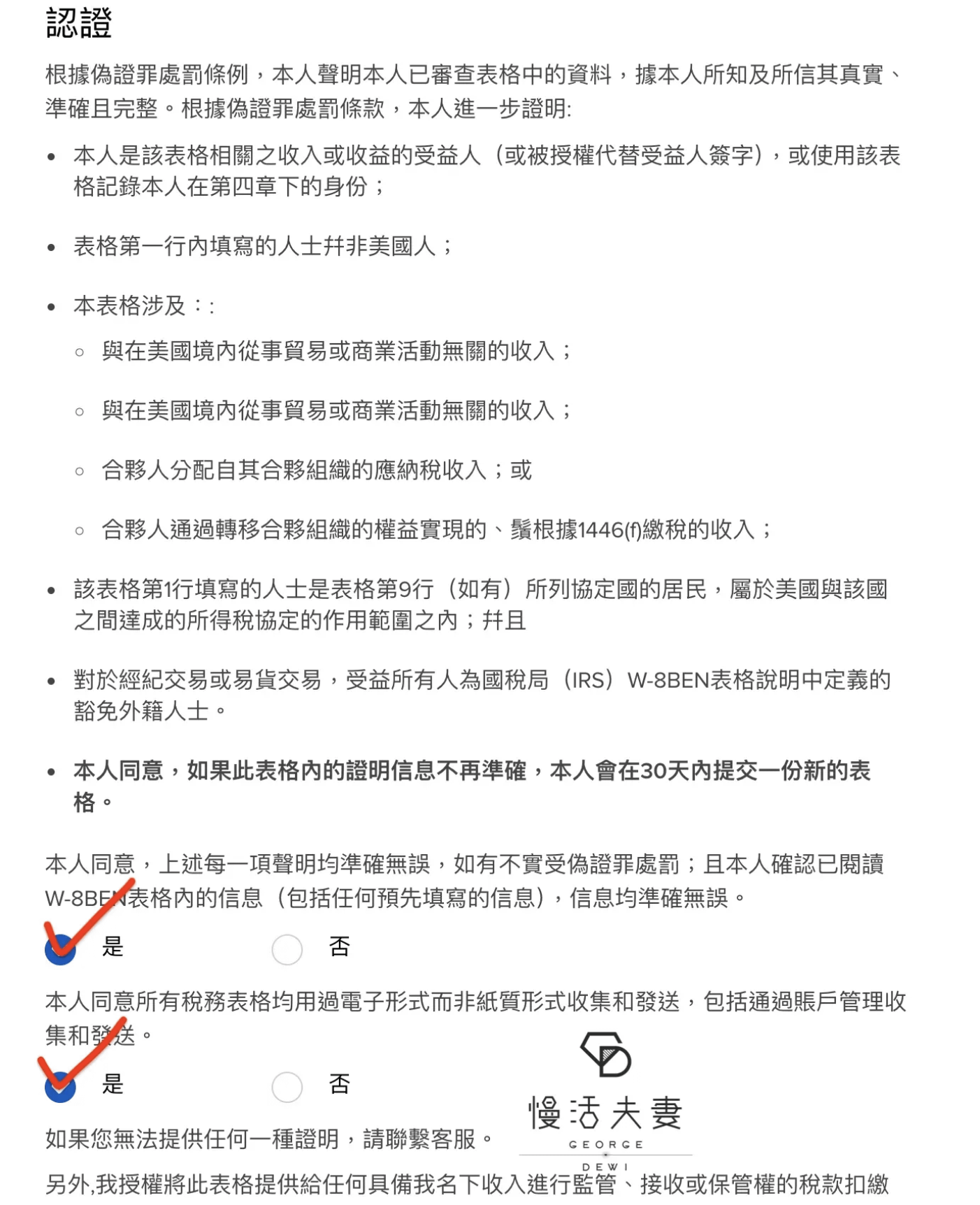
Task: Choose 否 for electronic tax form delivery
Action: click(x=287, y=1087)
